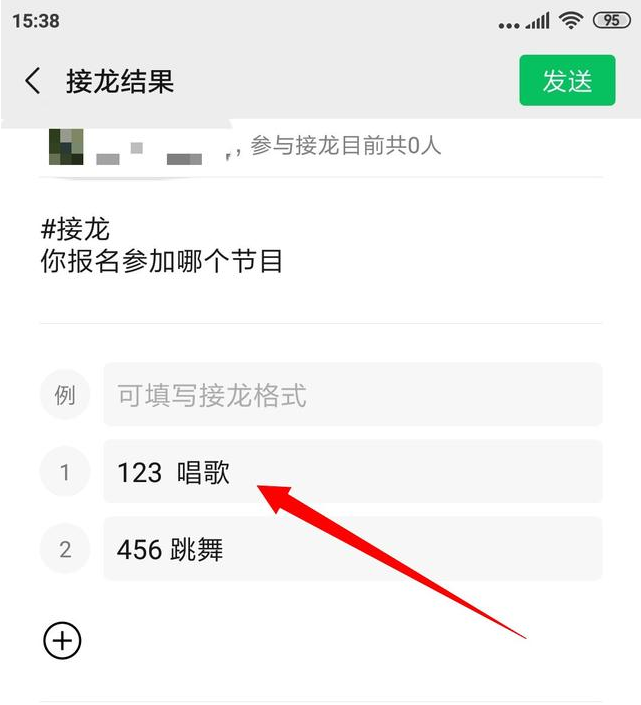Add a new entry with the plus icon
This screenshot has width=641, height=705.
(x=62, y=641)
